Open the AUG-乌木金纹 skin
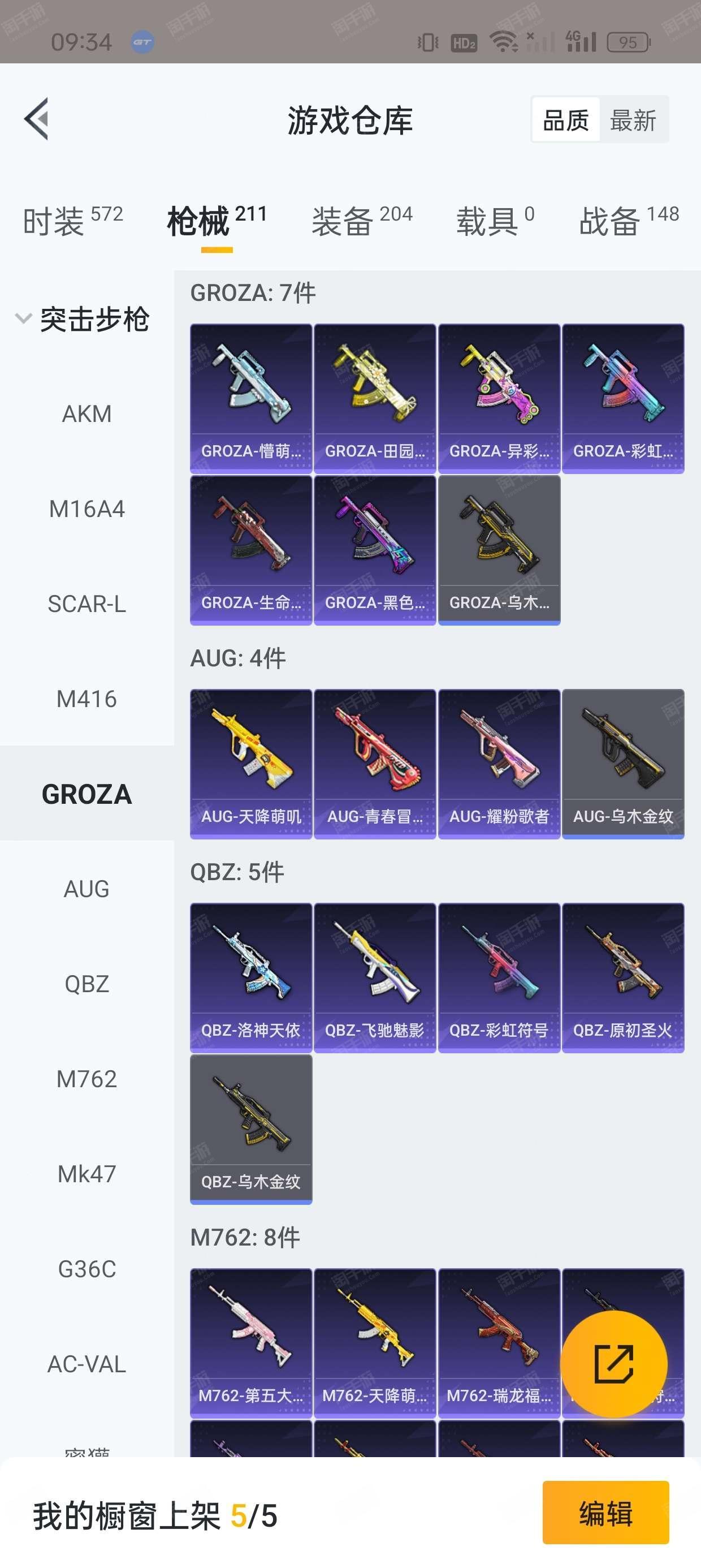The height and width of the screenshot is (1568, 701). 623,764
